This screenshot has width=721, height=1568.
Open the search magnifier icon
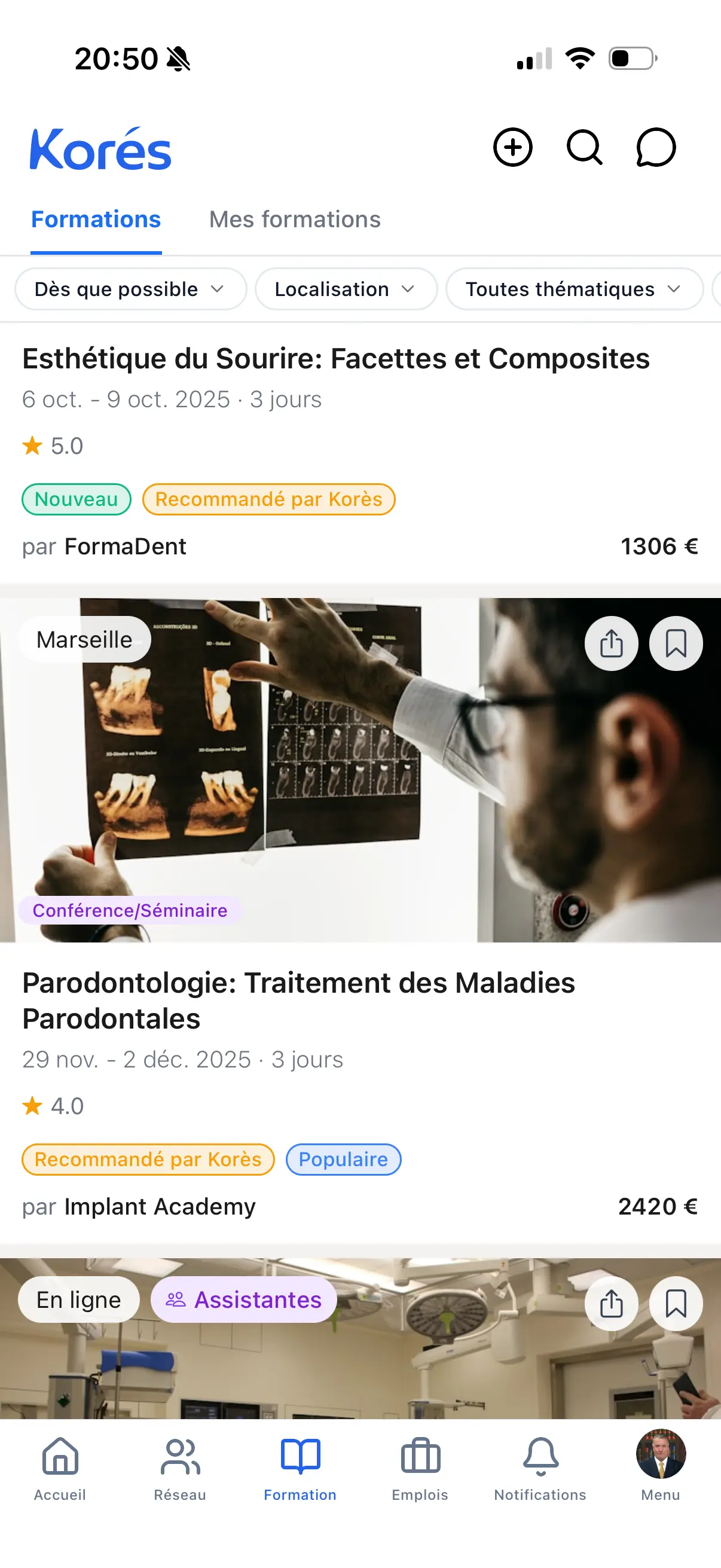tap(584, 147)
